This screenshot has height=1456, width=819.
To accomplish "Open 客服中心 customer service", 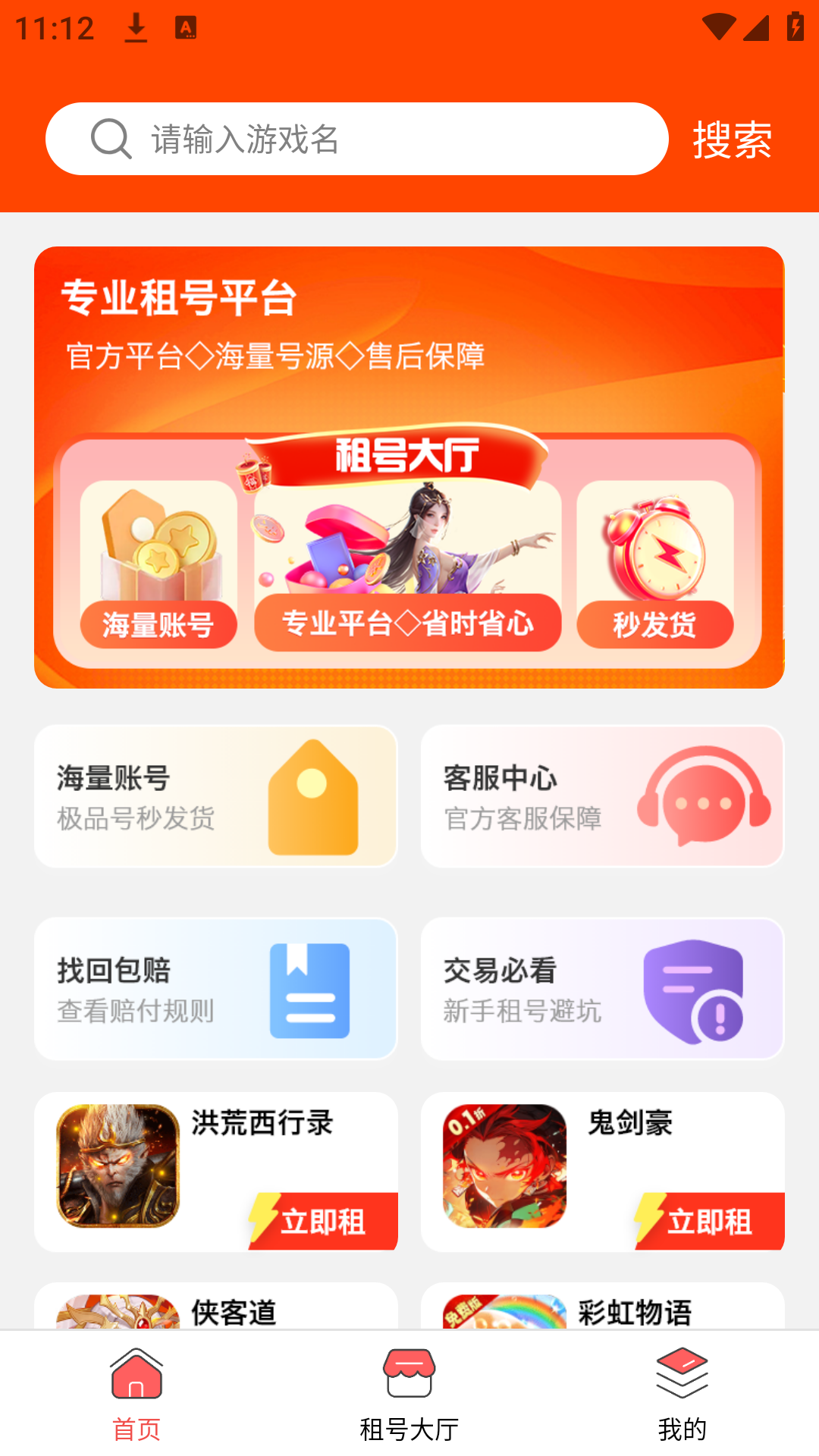I will [602, 796].
